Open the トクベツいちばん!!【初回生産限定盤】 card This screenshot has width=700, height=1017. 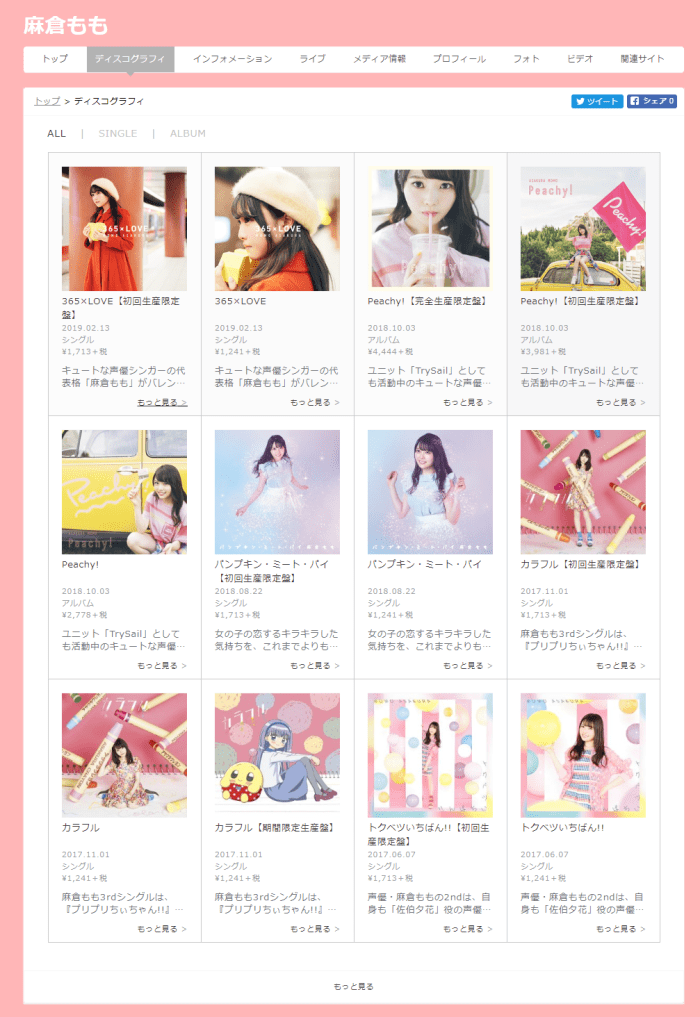pos(430,755)
